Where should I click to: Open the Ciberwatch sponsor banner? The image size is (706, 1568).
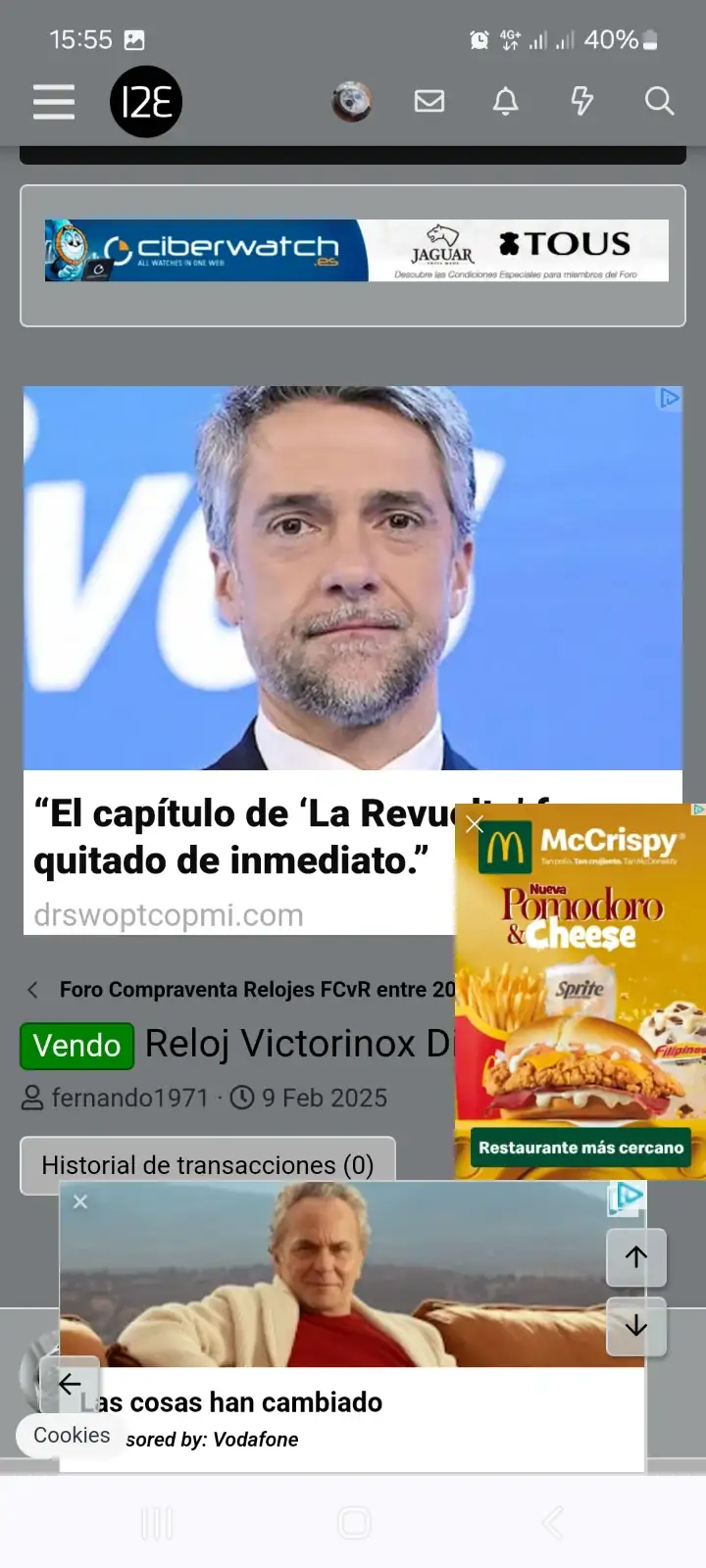[206, 251]
